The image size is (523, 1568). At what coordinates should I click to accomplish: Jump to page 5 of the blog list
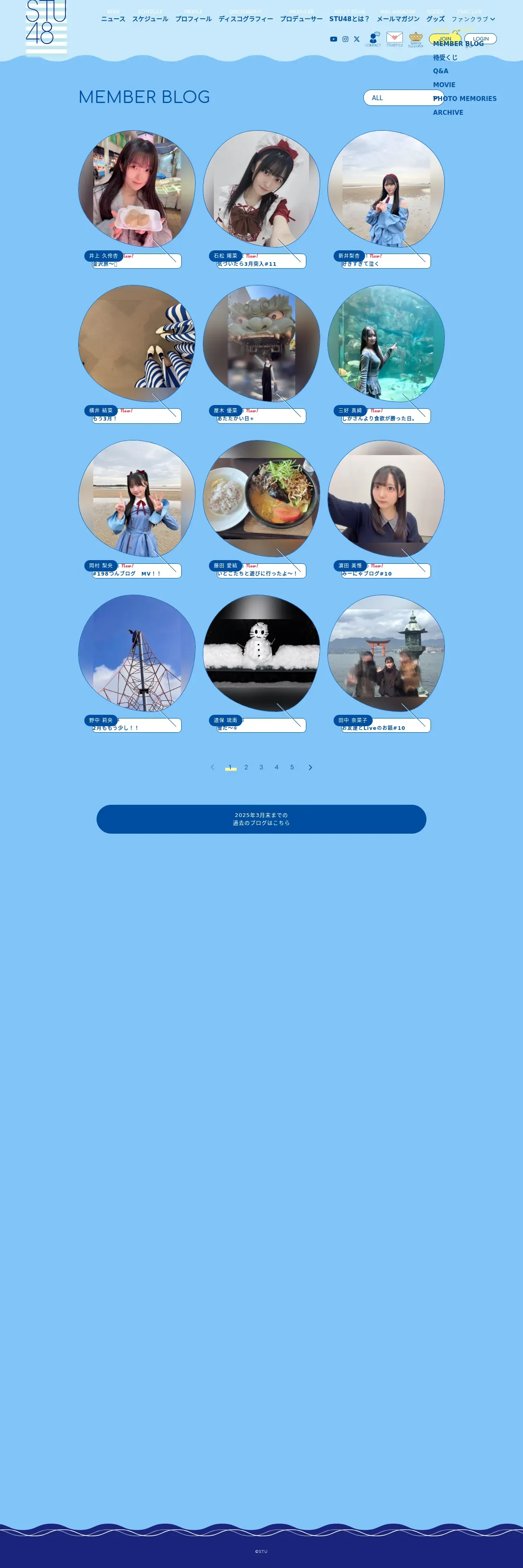tap(292, 768)
